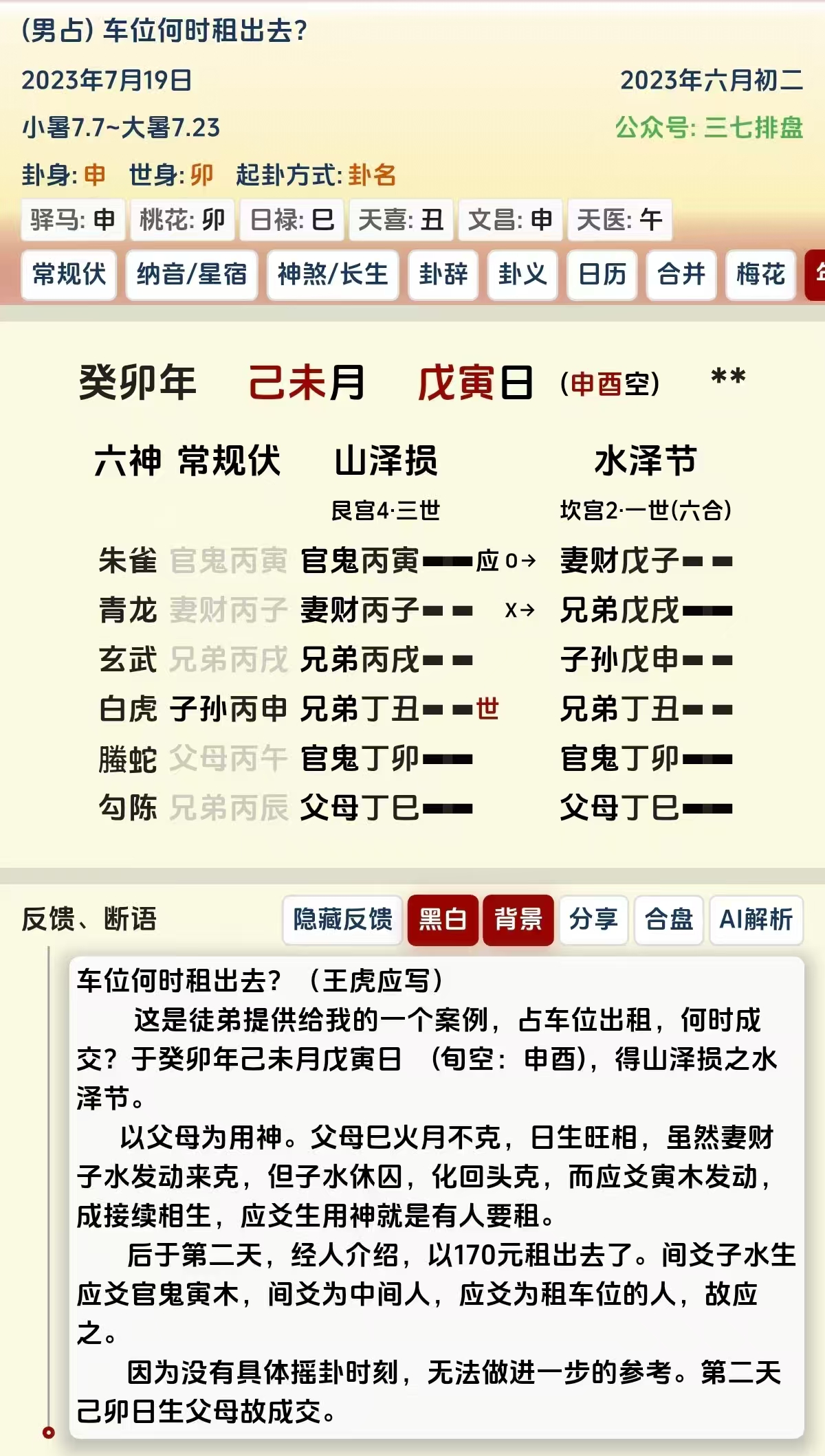Open the 日历 calendar
This screenshot has width=825, height=1456.
[602, 275]
